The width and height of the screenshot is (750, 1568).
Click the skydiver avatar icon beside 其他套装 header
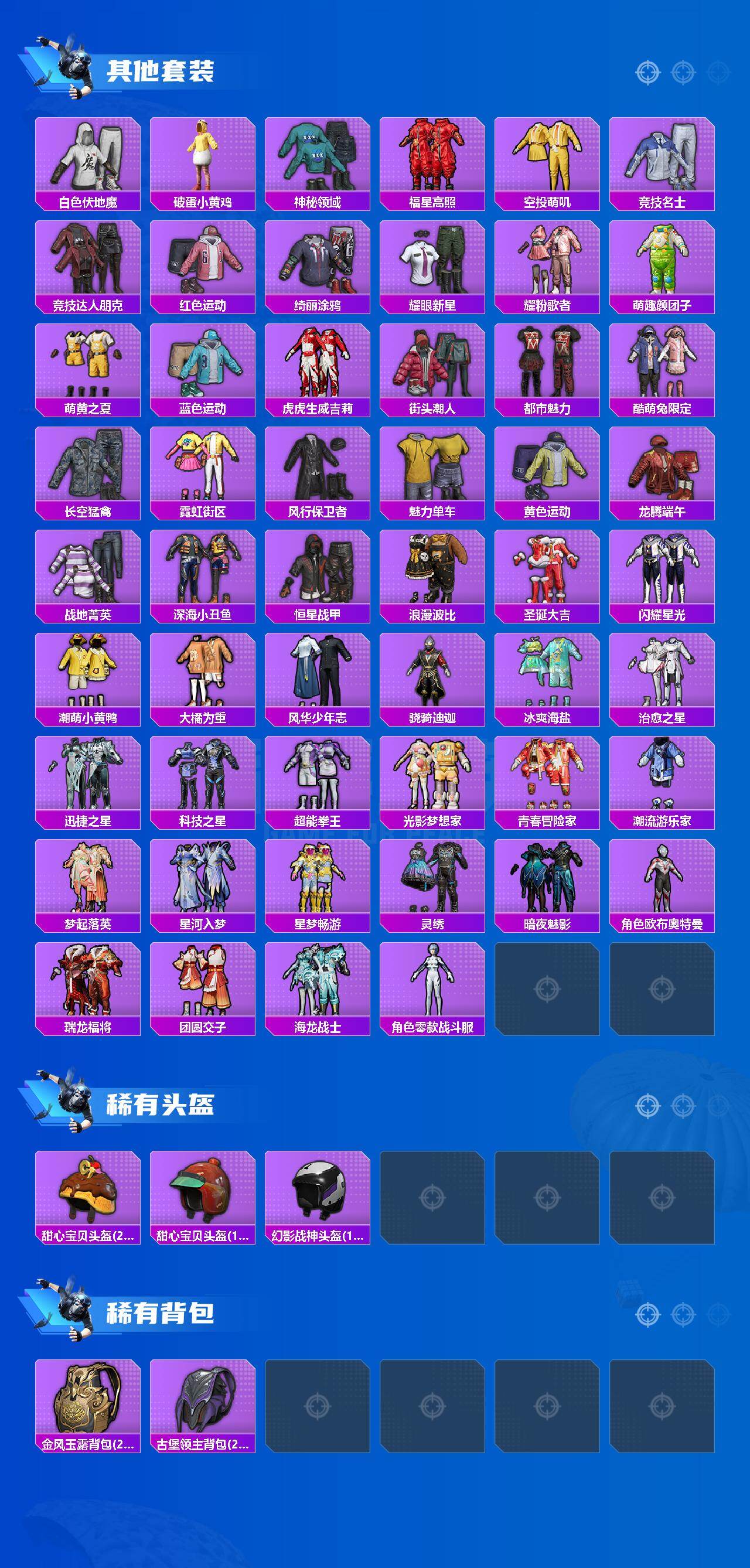(74, 68)
